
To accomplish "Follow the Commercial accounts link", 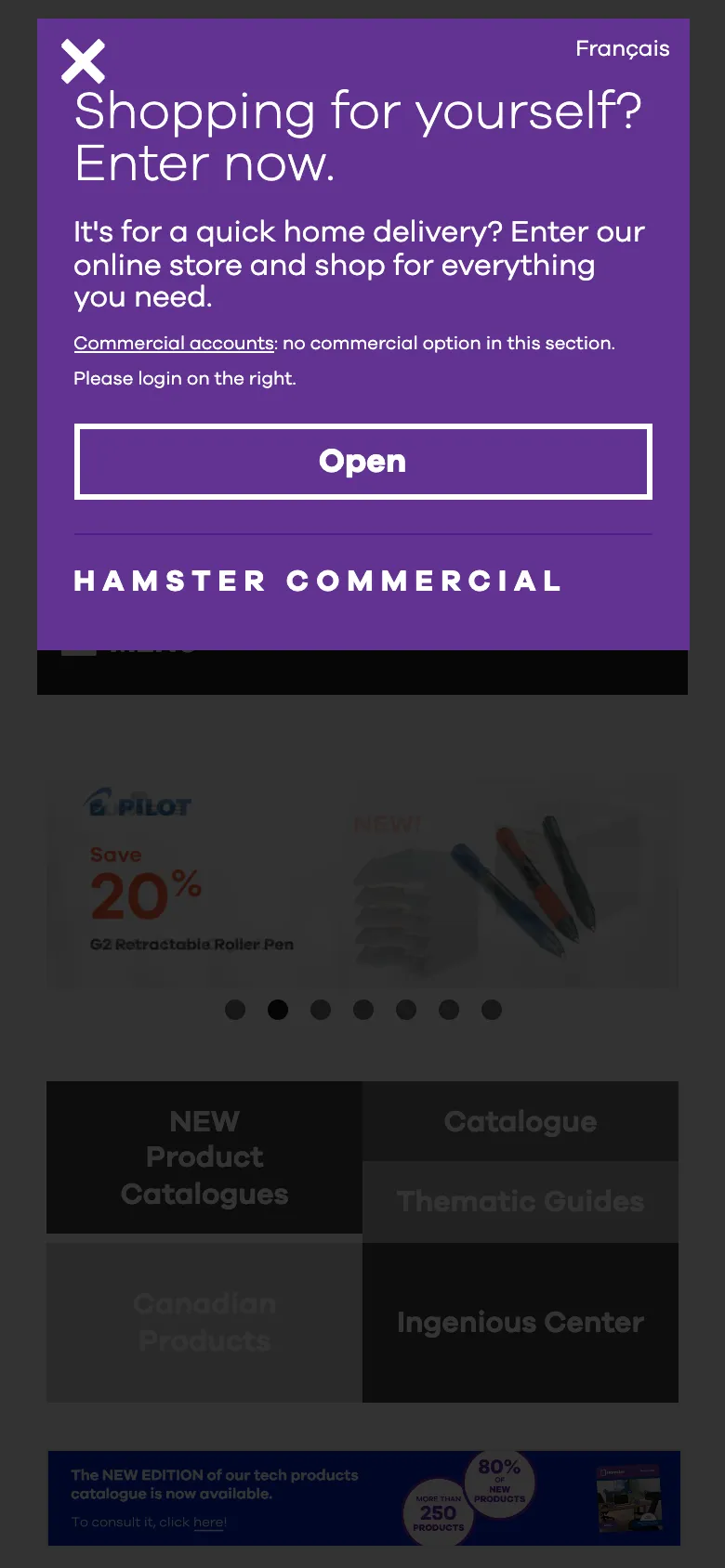I will pyautogui.click(x=173, y=343).
